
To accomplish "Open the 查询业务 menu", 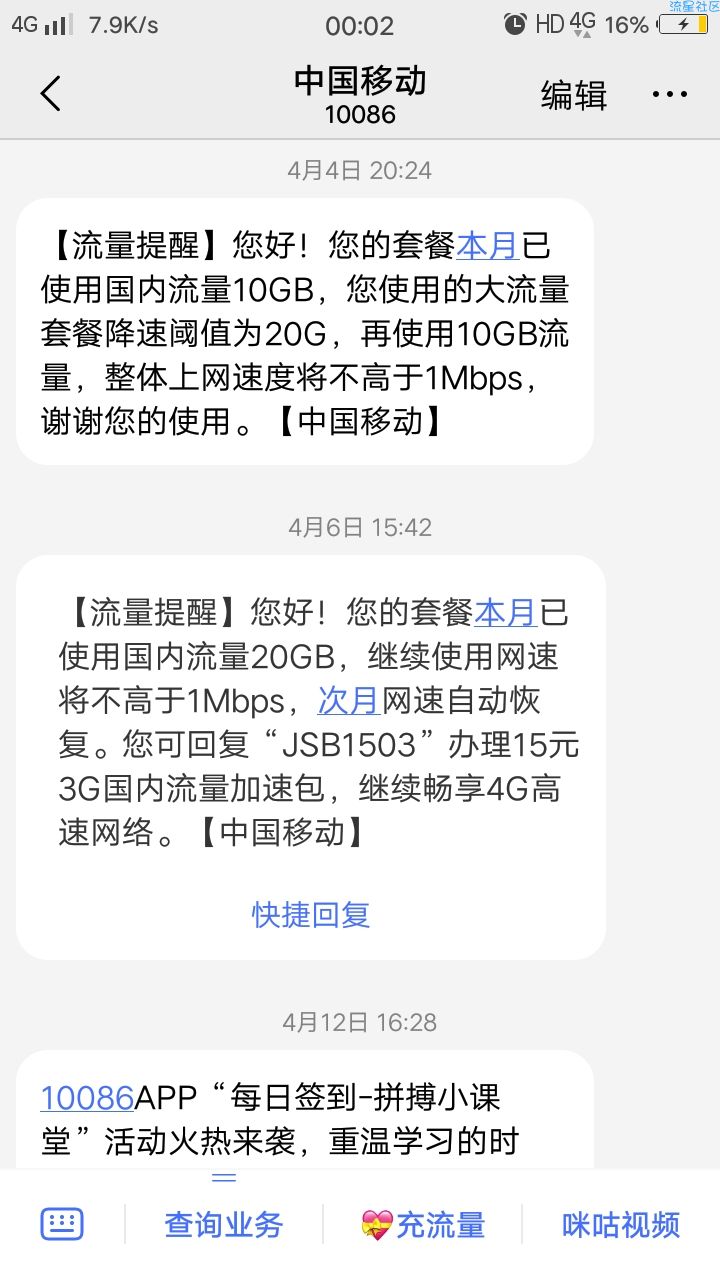I will (223, 1224).
